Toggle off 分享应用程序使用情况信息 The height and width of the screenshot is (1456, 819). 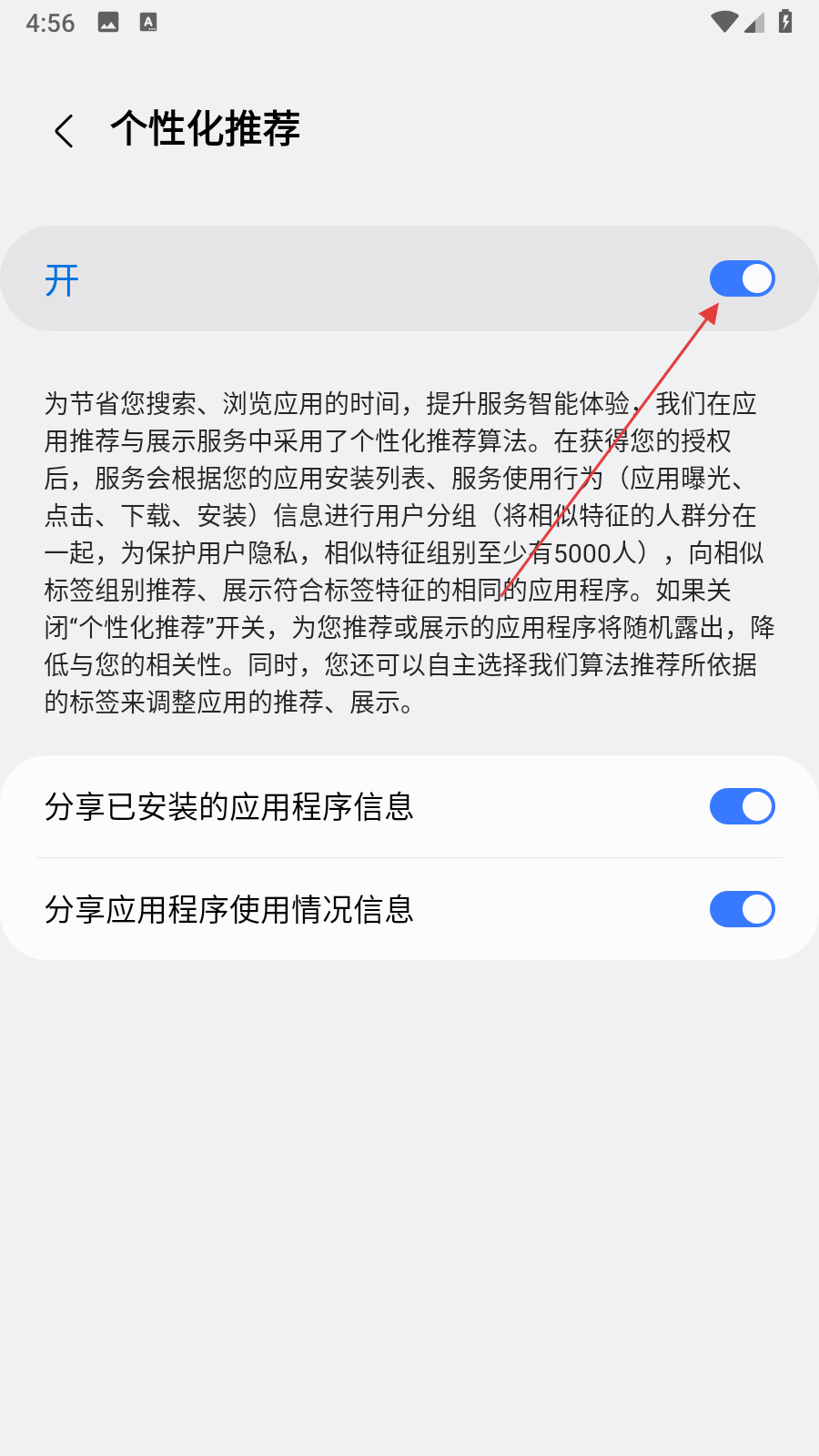[x=742, y=909]
